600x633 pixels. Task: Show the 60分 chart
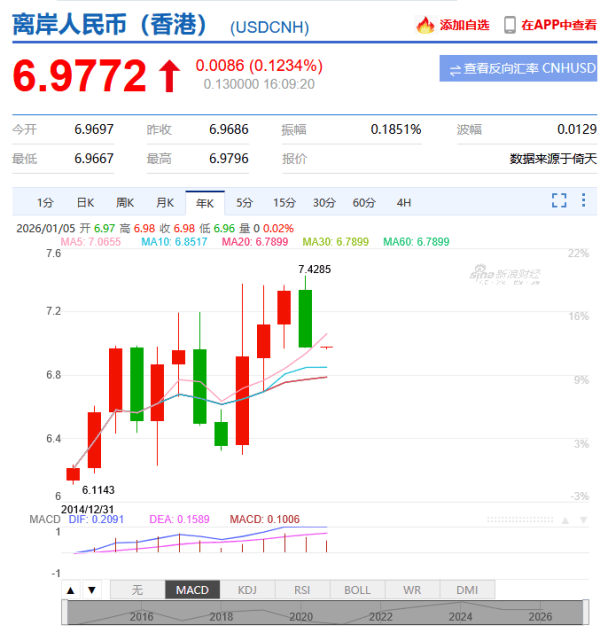363,202
